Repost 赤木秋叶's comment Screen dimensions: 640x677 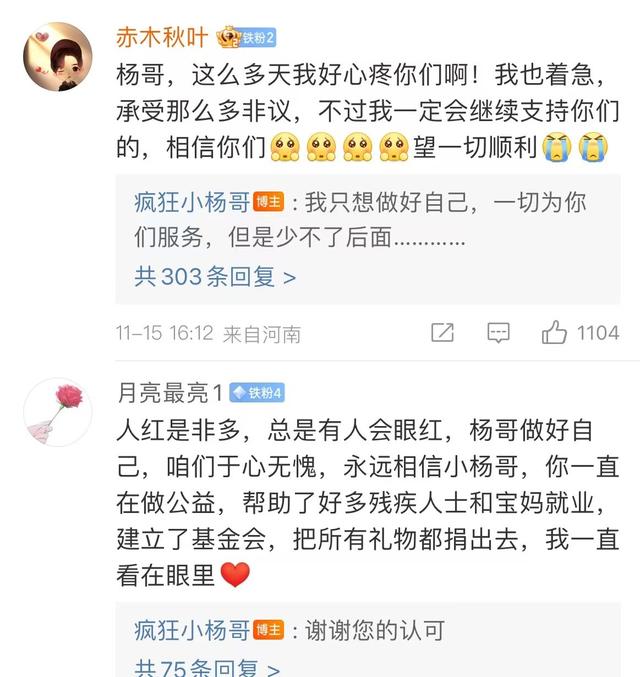[x=442, y=333]
